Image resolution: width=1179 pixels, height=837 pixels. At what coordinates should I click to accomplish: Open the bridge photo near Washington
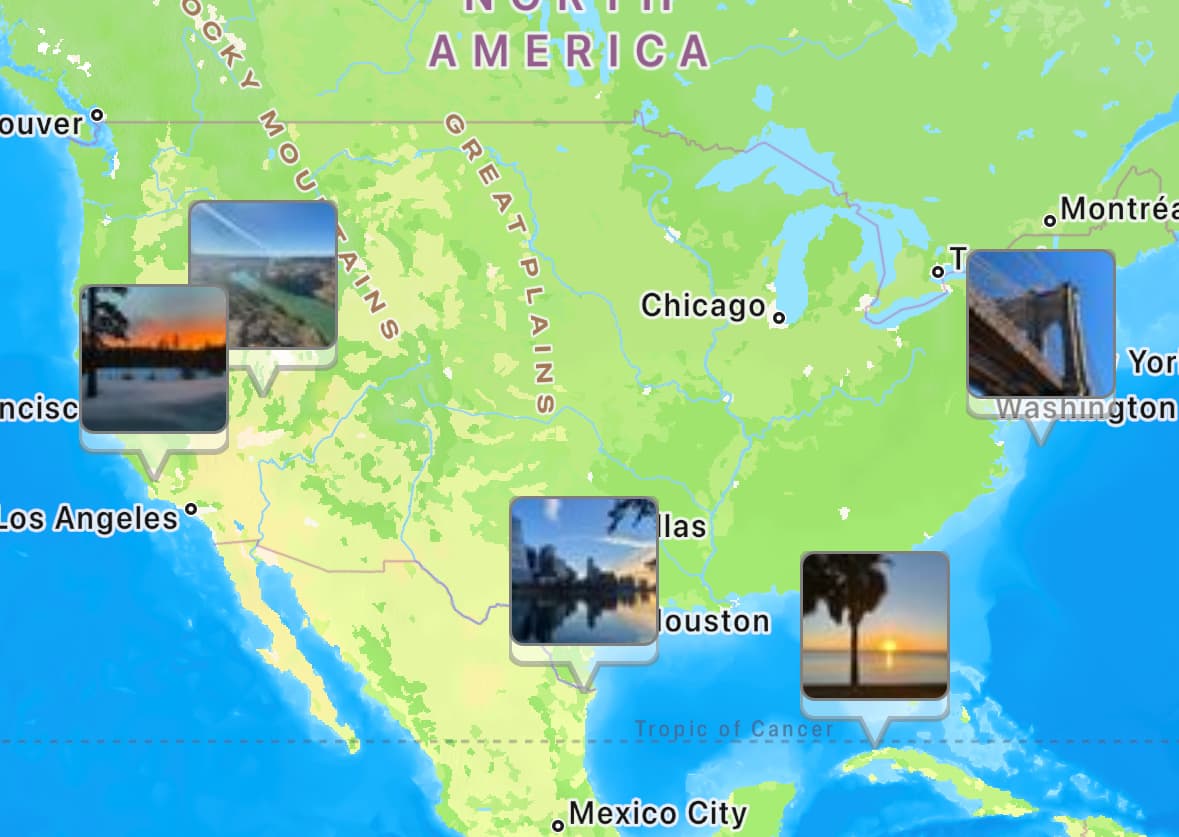coord(1040,323)
